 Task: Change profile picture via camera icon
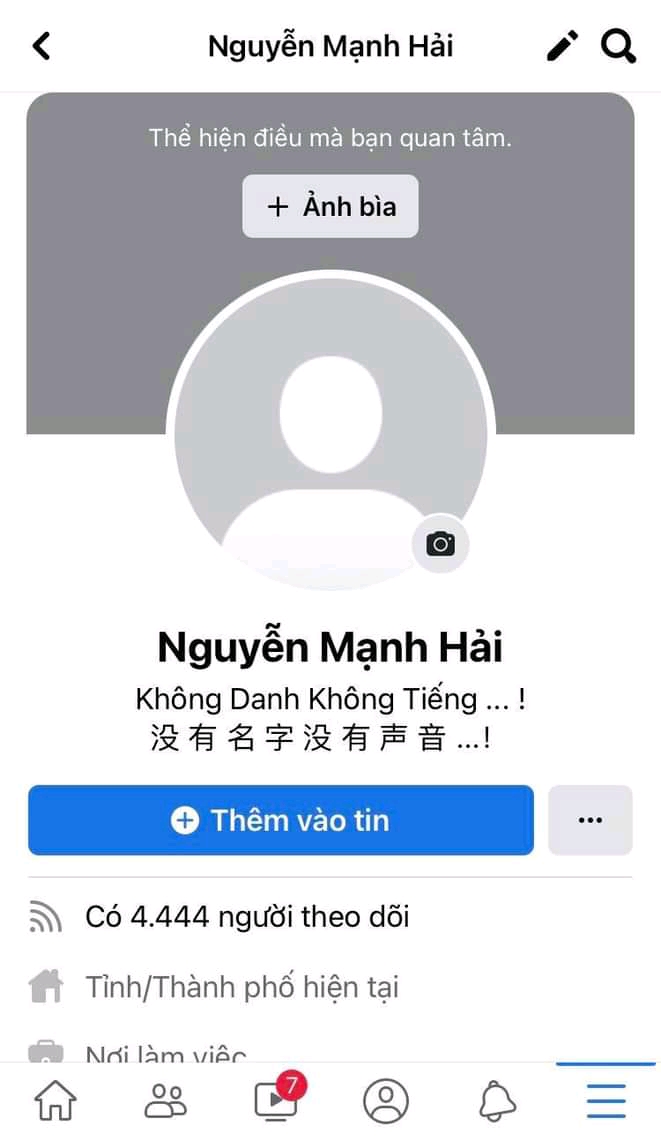440,544
